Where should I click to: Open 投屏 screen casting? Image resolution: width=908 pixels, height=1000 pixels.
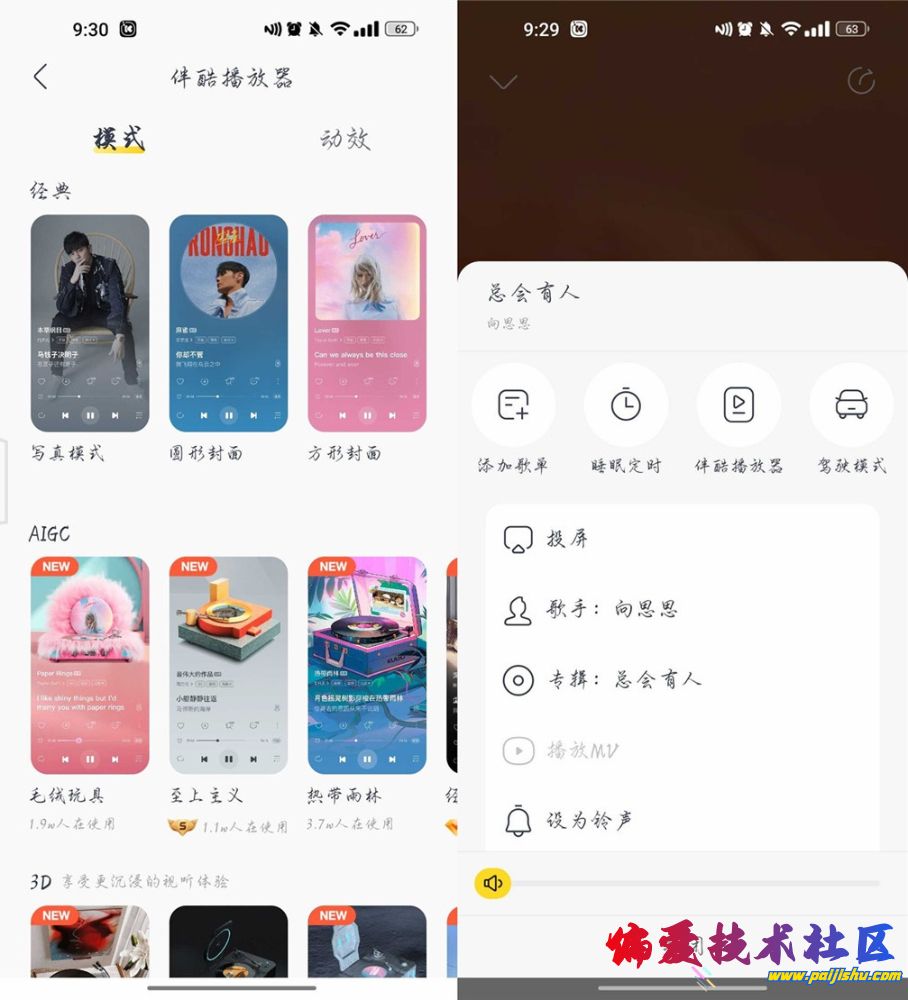(567, 539)
